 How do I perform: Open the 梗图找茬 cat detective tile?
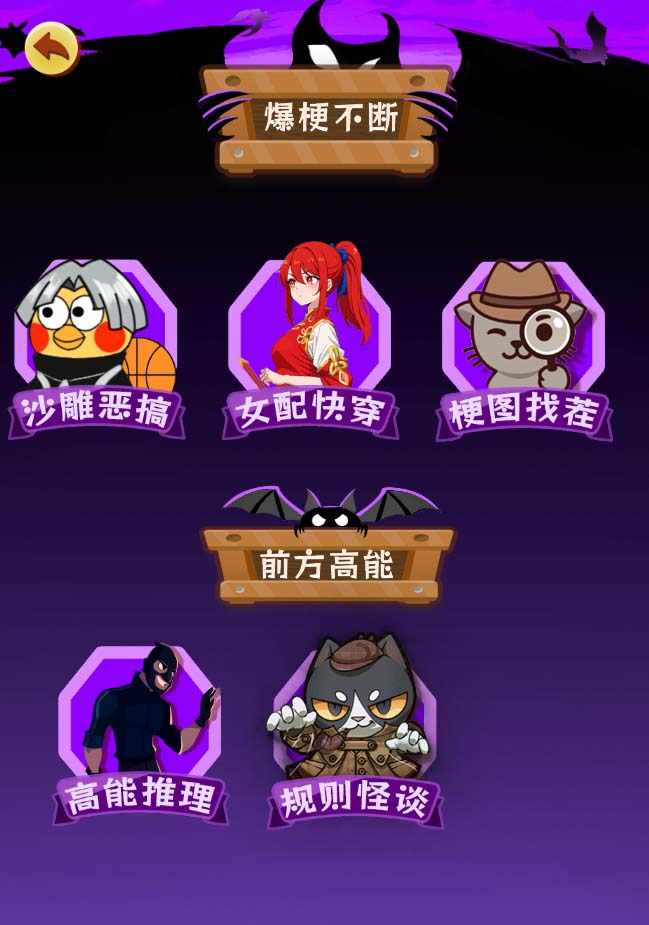click(523, 345)
